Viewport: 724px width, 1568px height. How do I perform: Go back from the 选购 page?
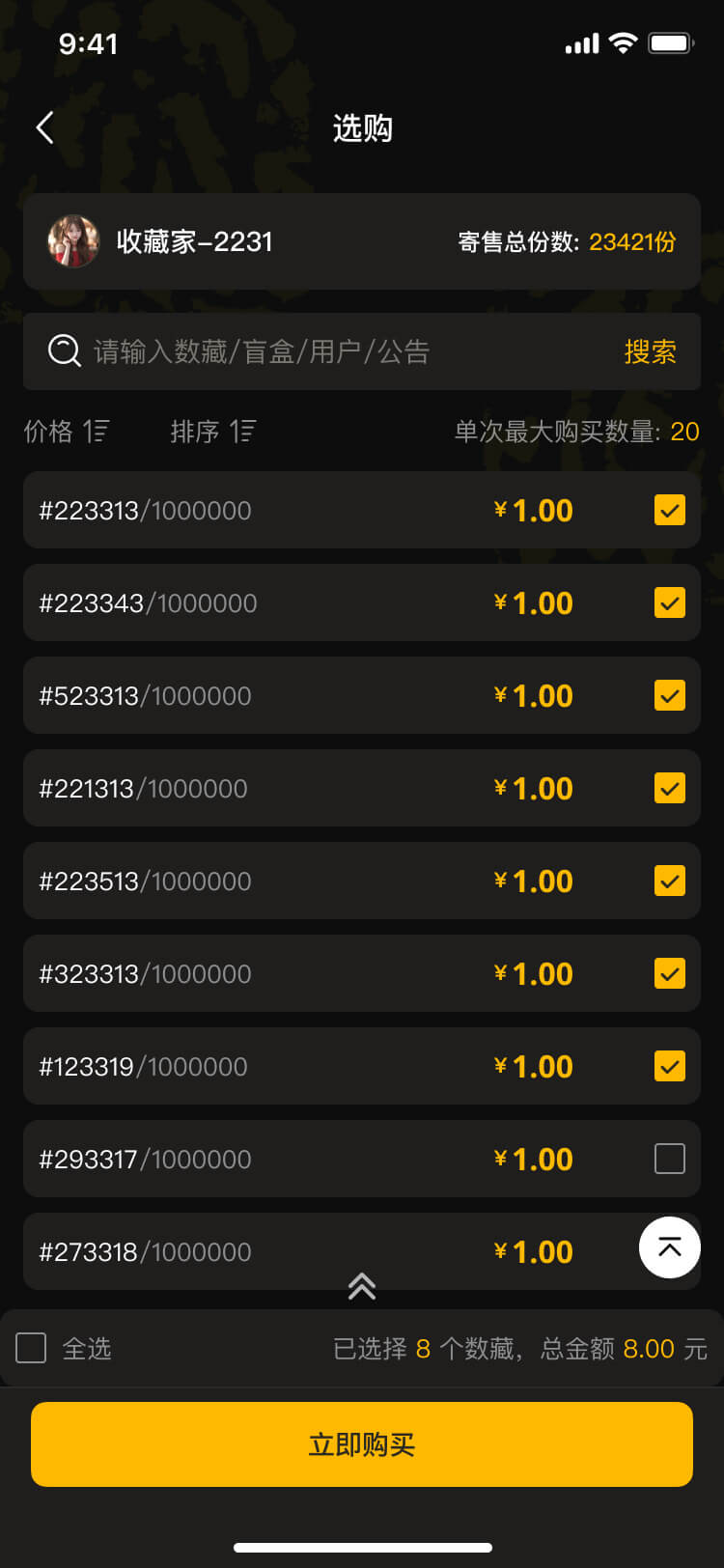tap(45, 127)
